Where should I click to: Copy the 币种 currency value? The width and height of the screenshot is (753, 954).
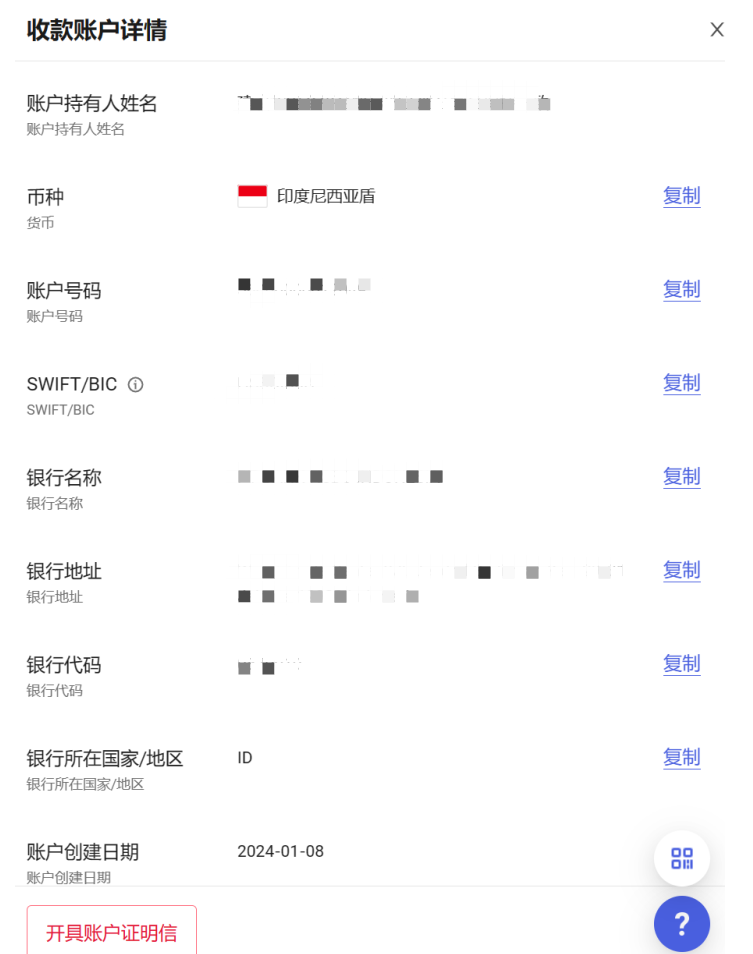[681, 196]
